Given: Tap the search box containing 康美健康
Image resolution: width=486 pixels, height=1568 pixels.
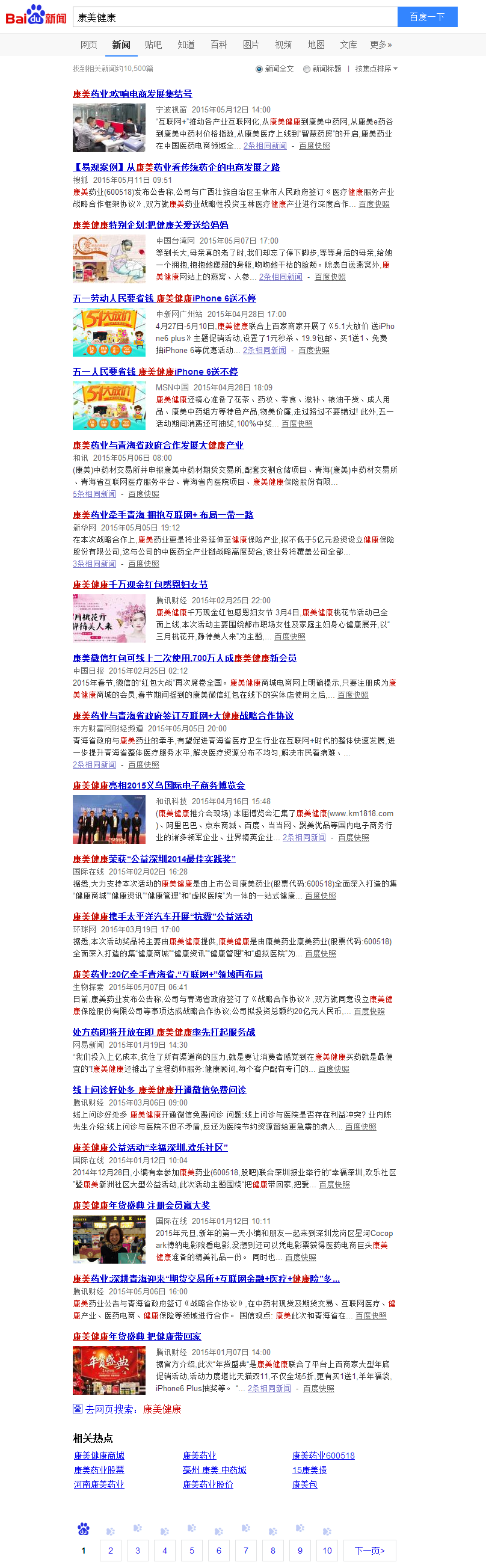Looking at the screenshot, I should (235, 17).
